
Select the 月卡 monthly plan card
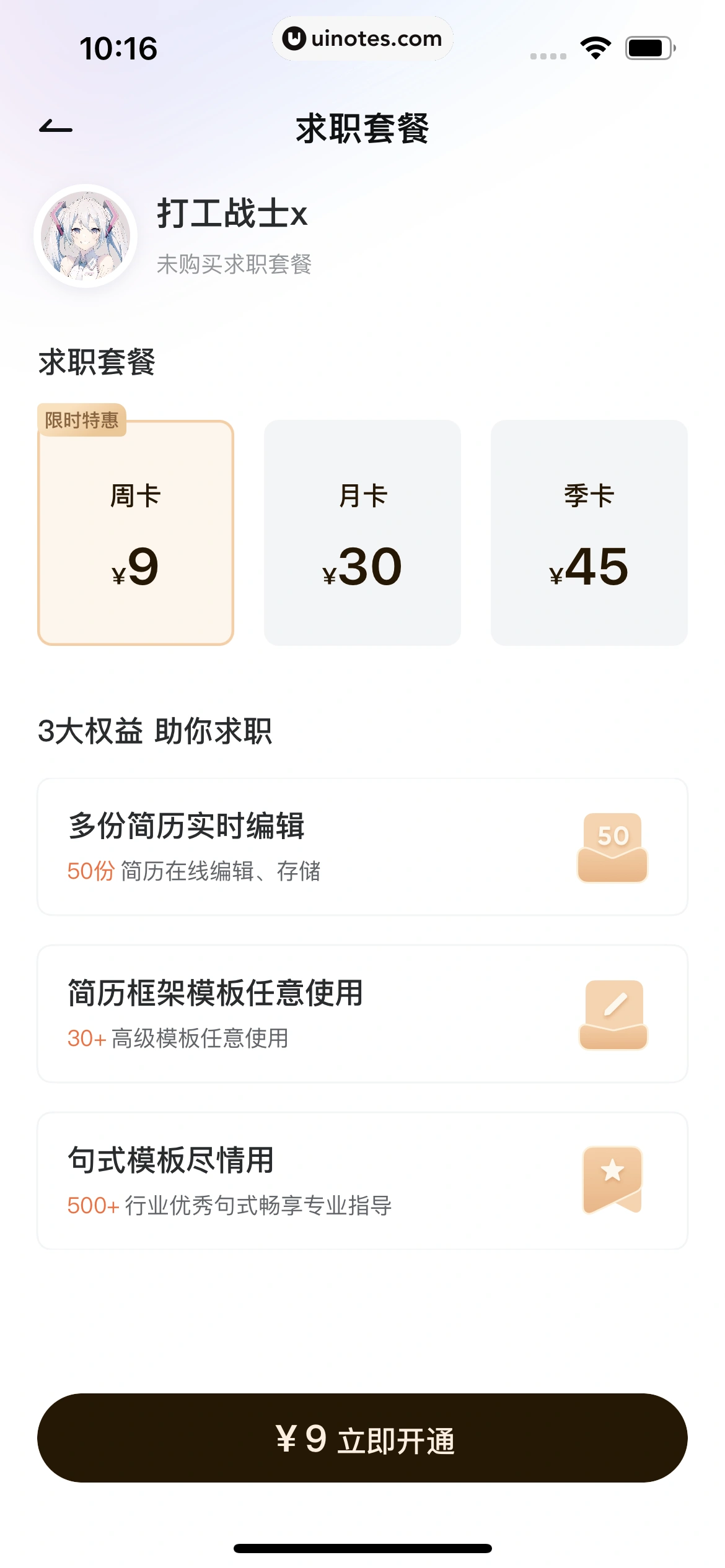[362, 533]
